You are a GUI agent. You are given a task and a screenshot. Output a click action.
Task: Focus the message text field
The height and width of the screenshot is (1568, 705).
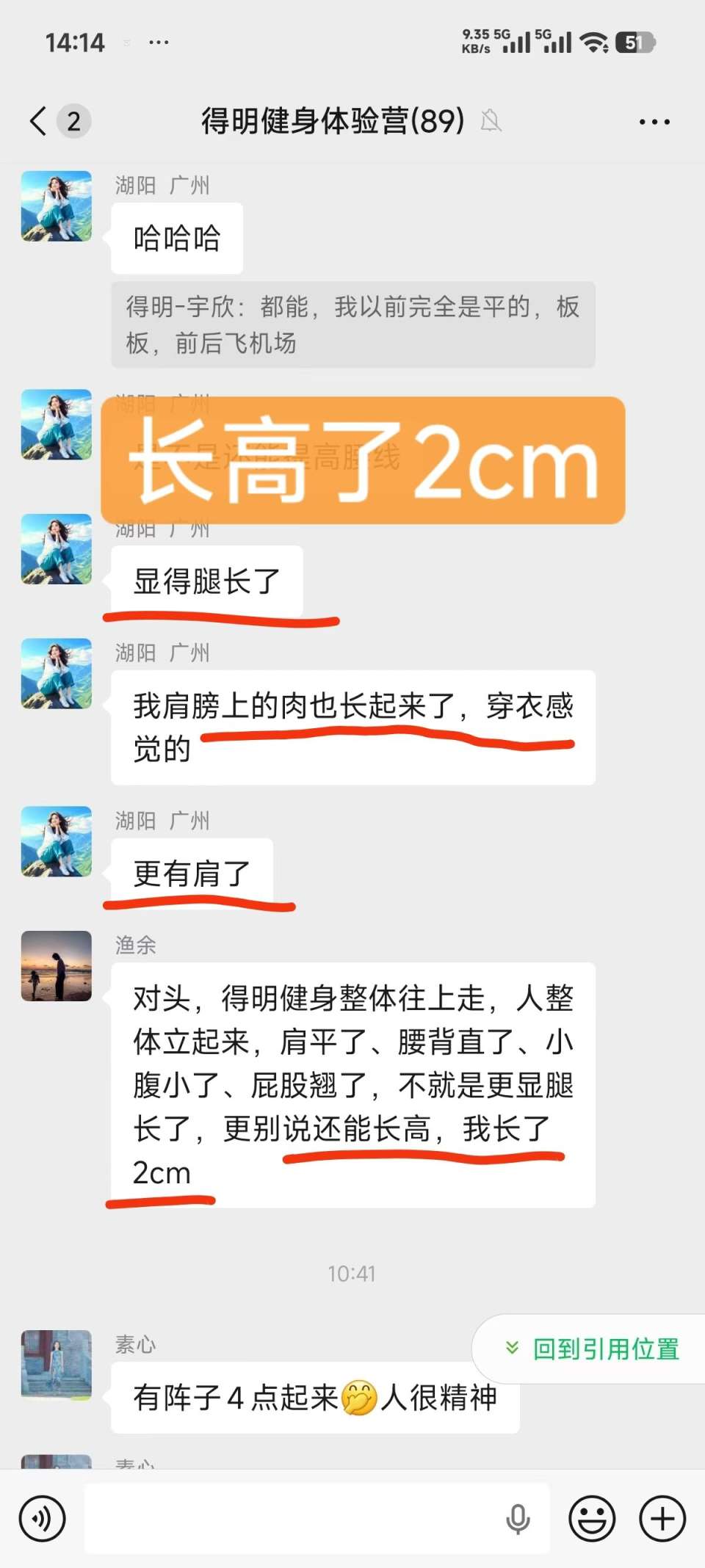pyautogui.click(x=294, y=1518)
